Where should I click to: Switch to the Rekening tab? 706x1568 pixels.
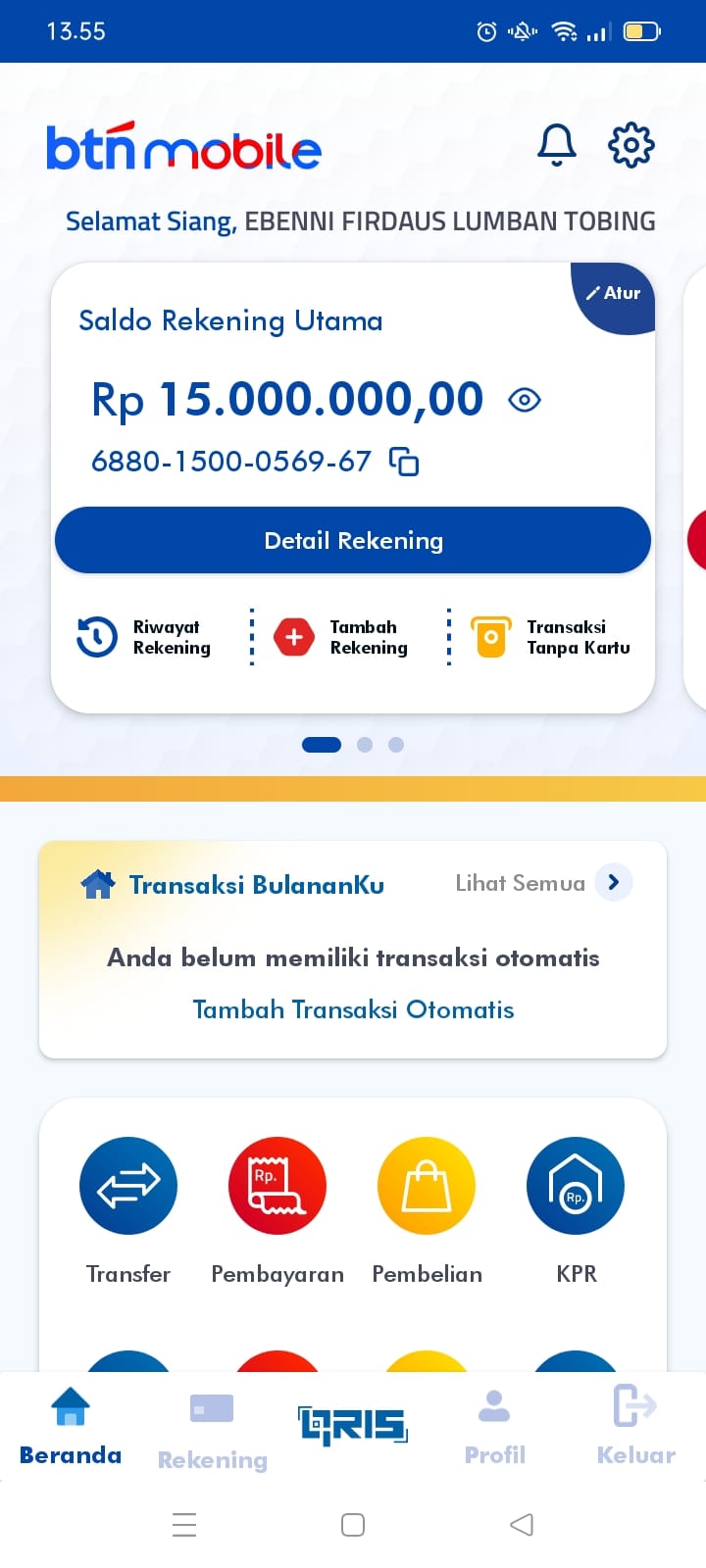[212, 1429]
